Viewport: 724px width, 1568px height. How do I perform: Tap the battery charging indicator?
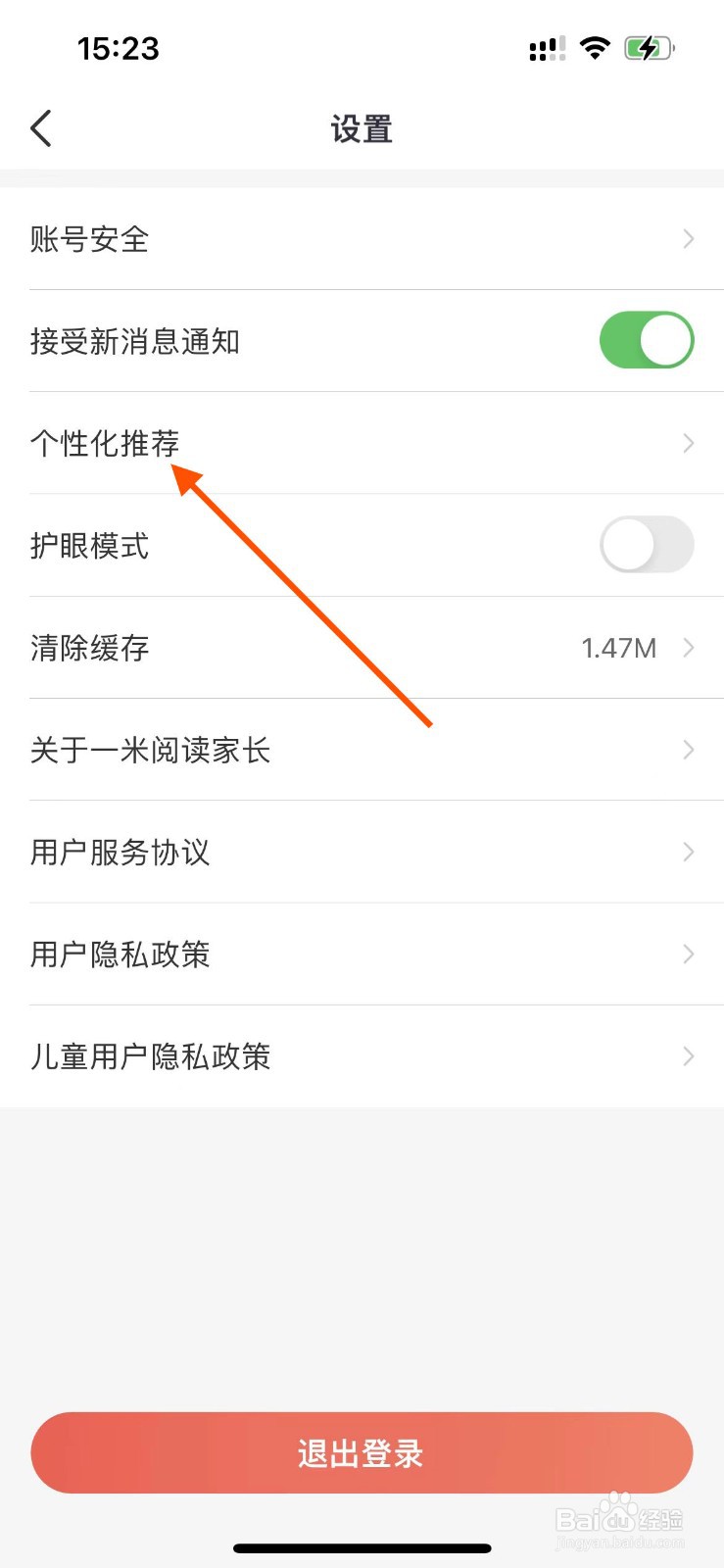(x=648, y=47)
